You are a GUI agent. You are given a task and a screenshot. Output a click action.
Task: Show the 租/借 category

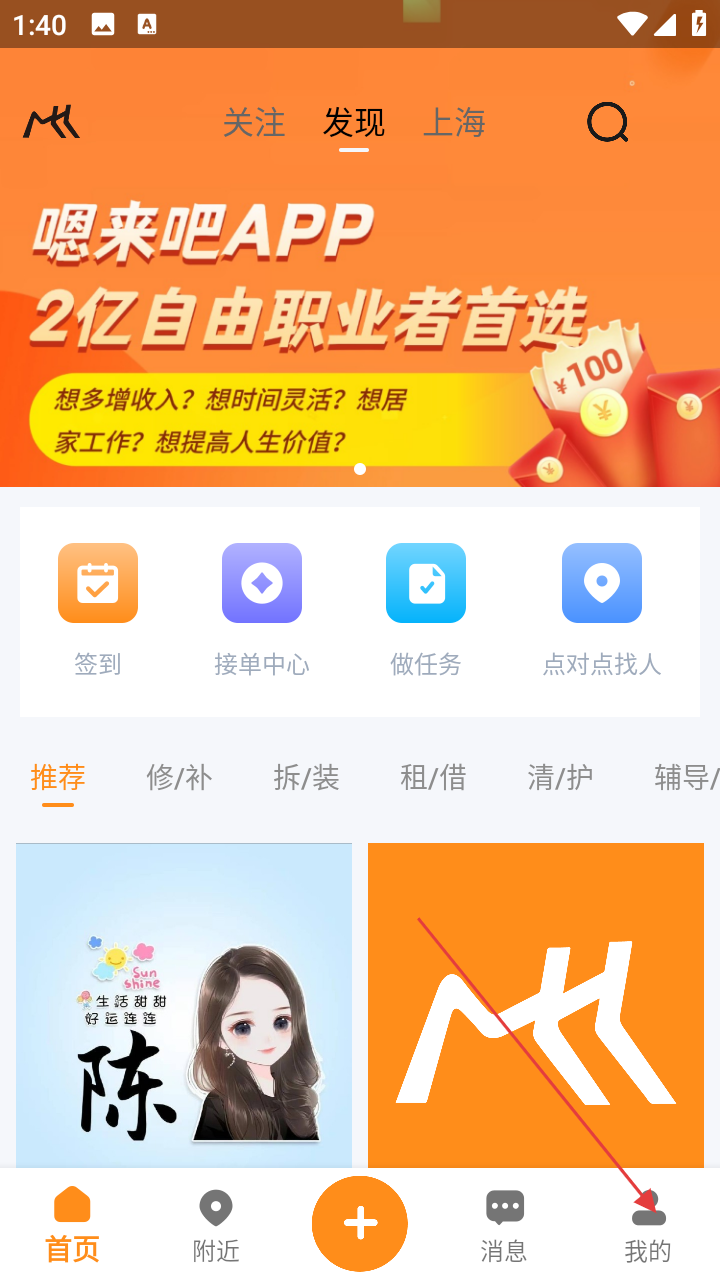coord(434,777)
